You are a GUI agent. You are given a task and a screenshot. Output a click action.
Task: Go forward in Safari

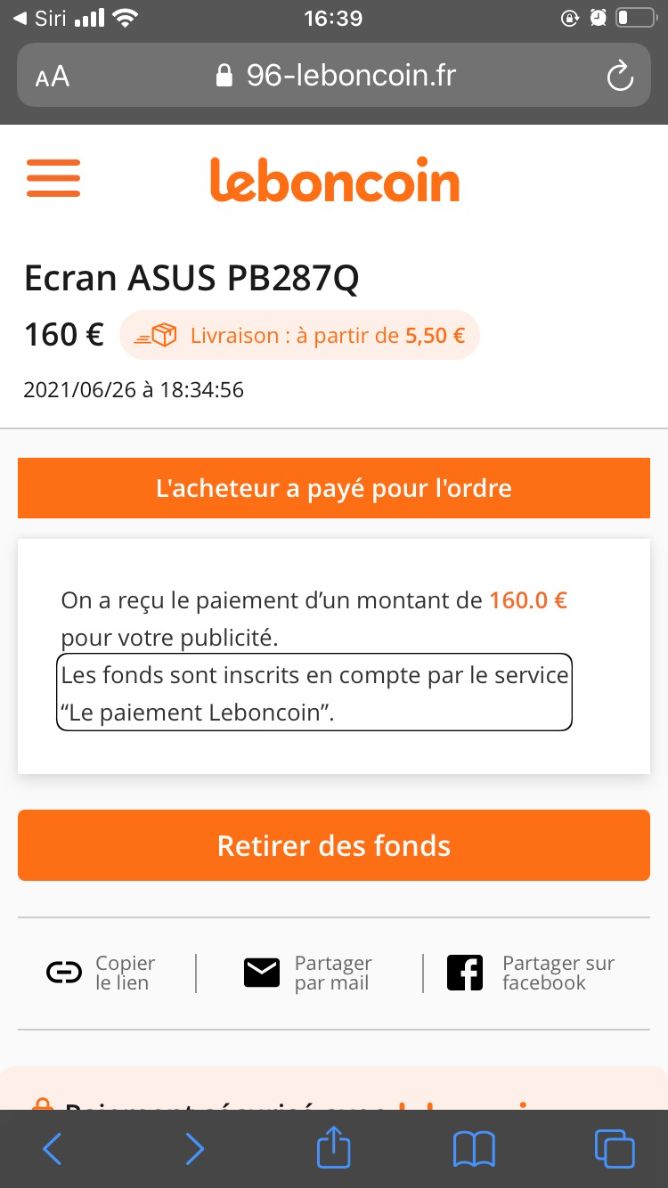pos(195,1149)
